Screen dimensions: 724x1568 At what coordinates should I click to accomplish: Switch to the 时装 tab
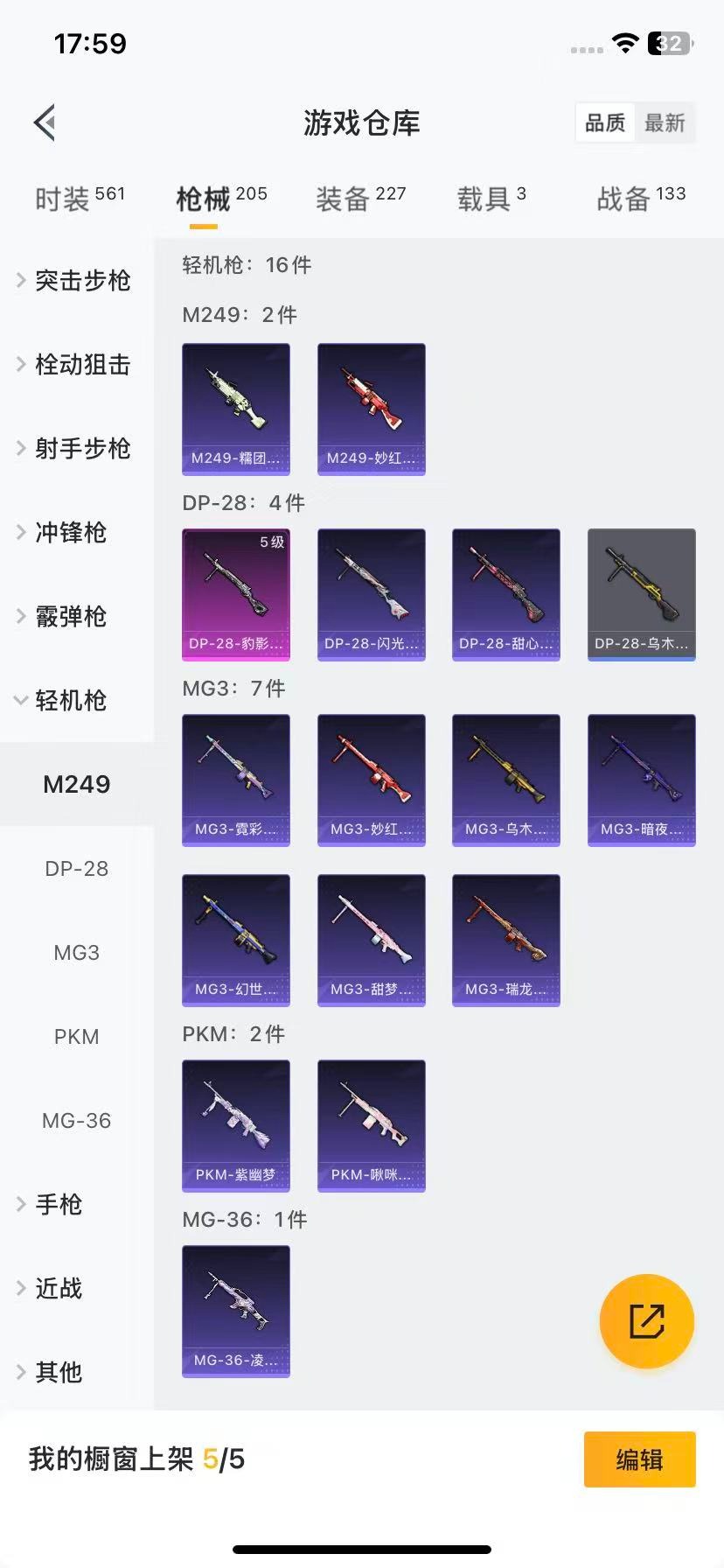click(79, 199)
